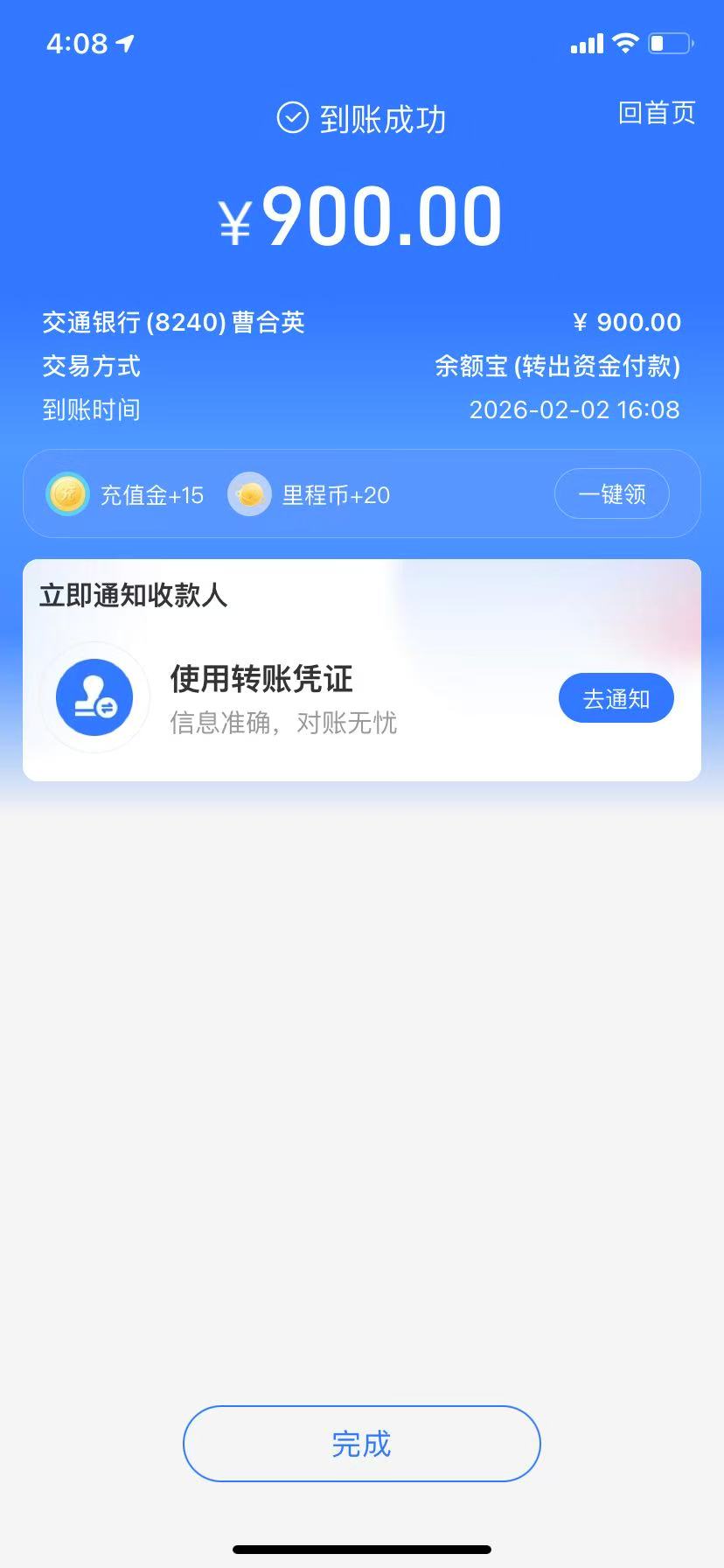Claim rewards with 一键领 button
This screenshot has height=1568, width=724.
[612, 494]
